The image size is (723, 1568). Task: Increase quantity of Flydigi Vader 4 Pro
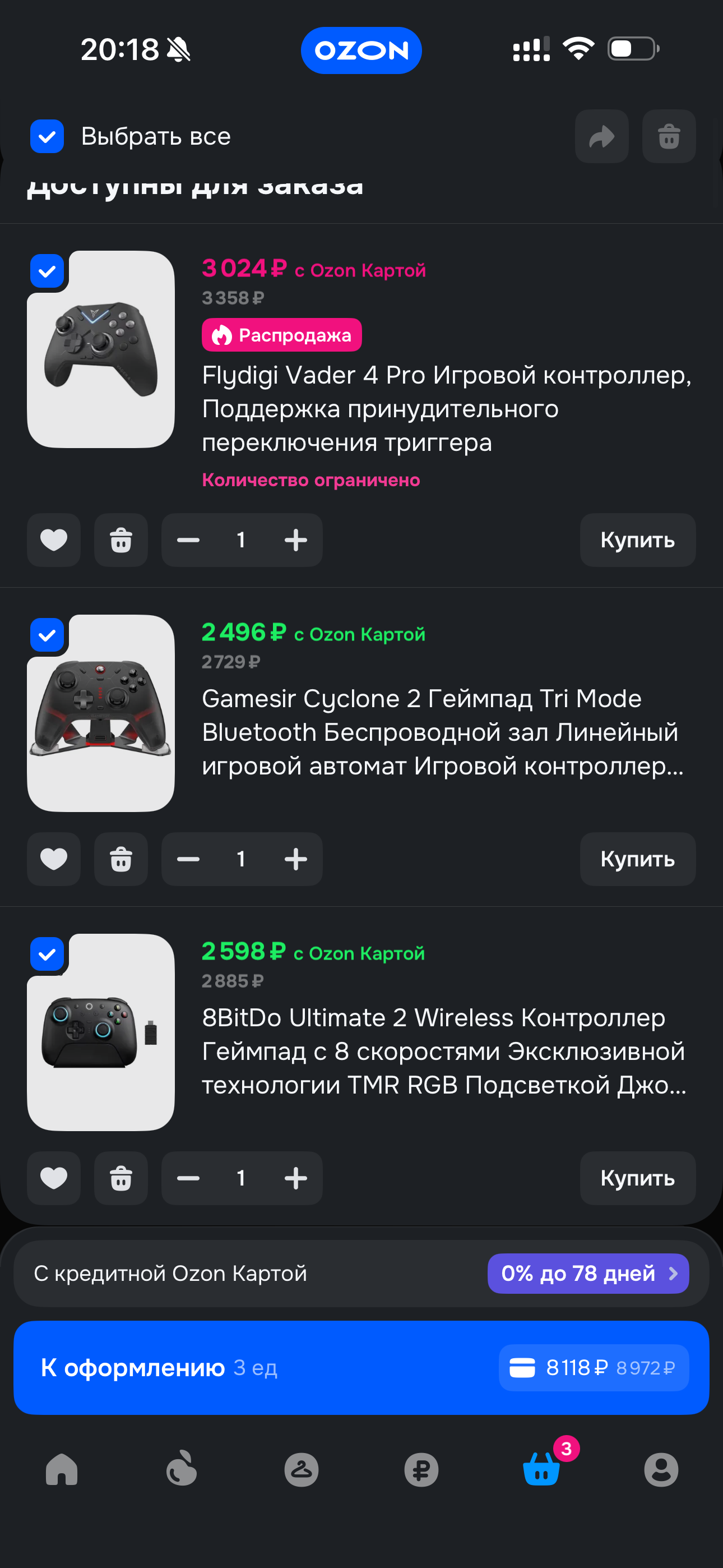click(x=296, y=540)
